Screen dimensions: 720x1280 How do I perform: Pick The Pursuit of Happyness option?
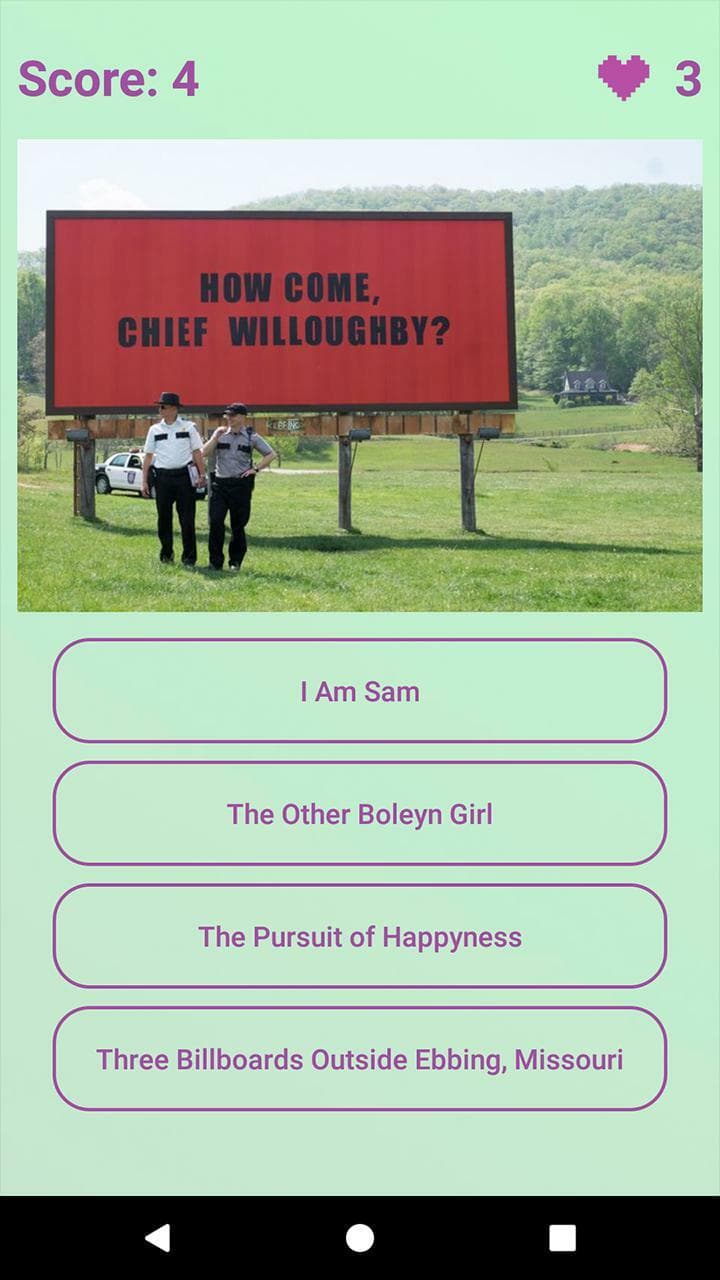click(360, 936)
